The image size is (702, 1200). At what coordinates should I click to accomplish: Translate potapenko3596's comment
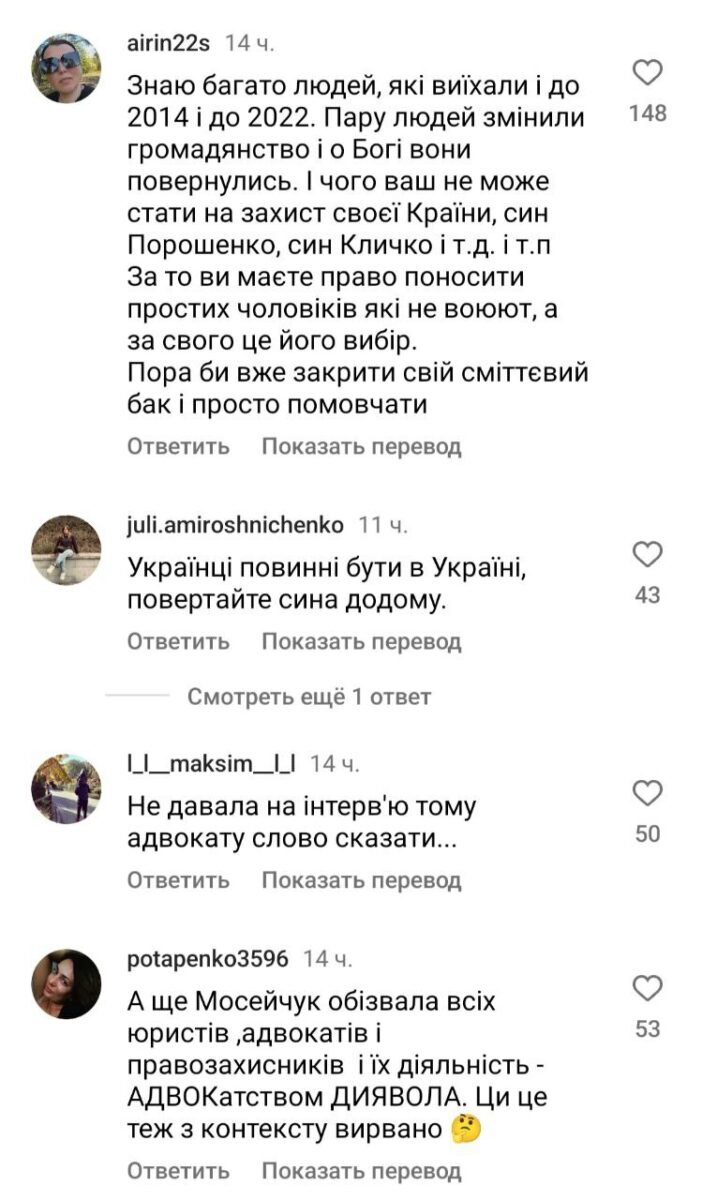click(x=361, y=1170)
